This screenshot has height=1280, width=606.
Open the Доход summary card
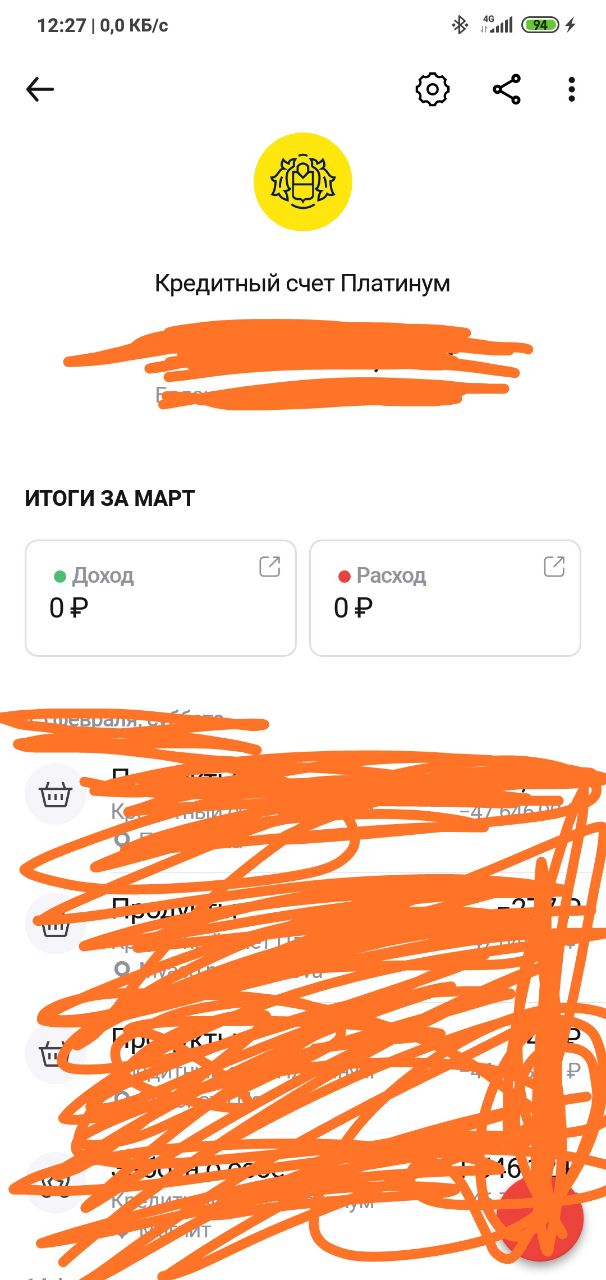[x=160, y=598]
